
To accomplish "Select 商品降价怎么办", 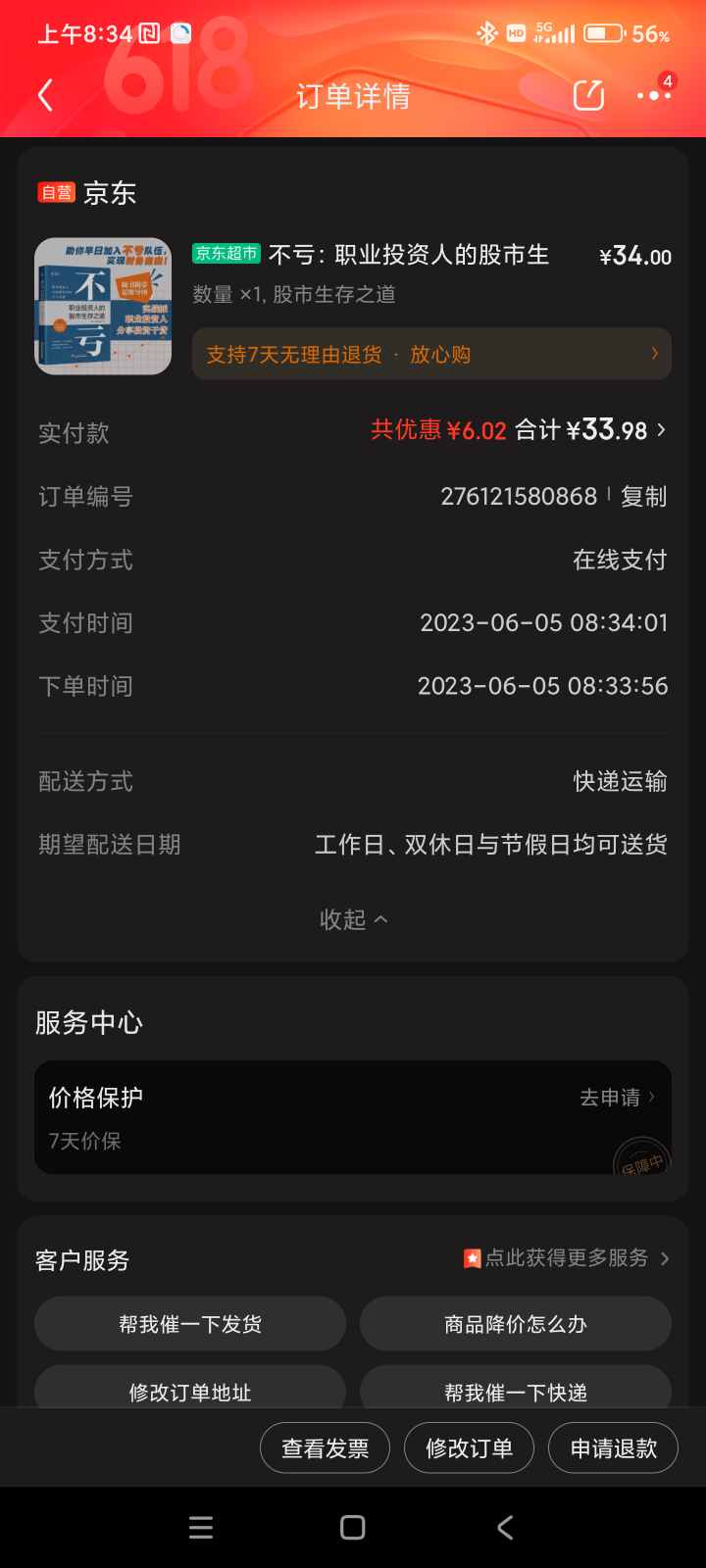I will [x=516, y=1324].
